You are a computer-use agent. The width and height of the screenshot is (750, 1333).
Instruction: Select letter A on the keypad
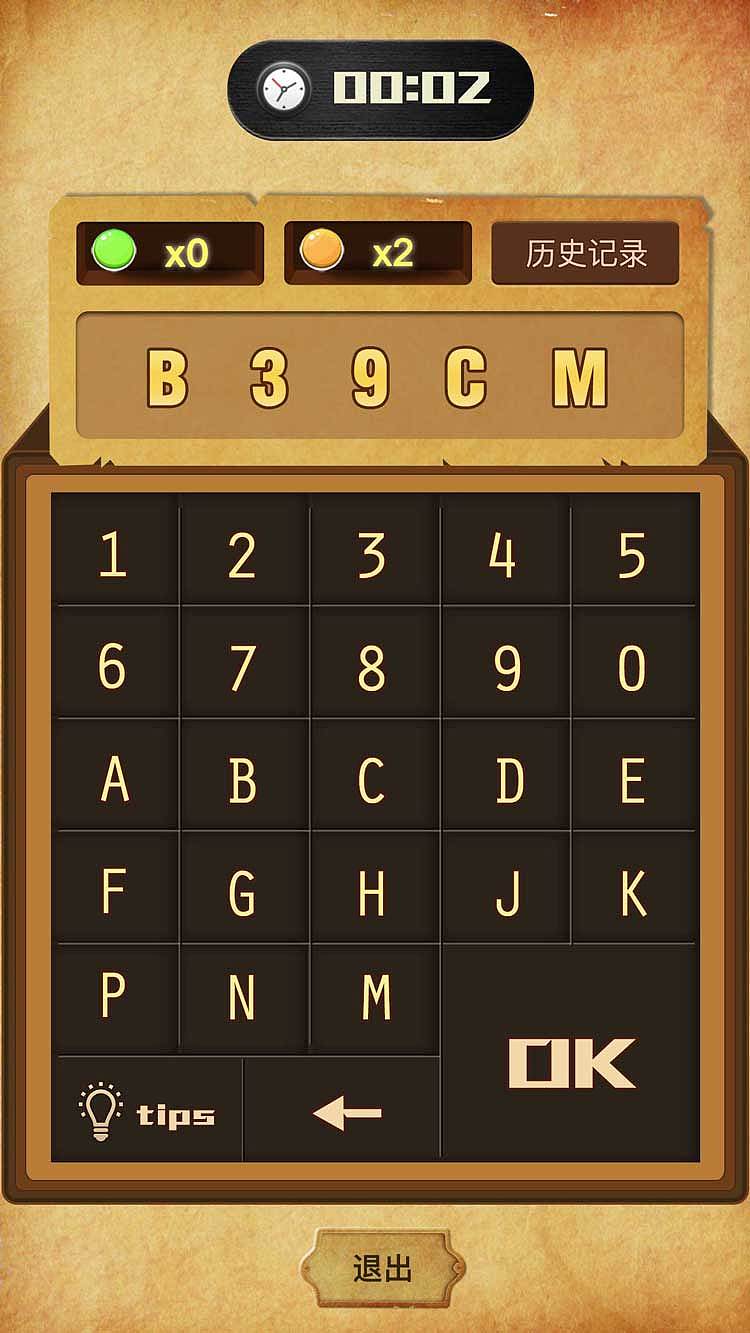(x=114, y=780)
